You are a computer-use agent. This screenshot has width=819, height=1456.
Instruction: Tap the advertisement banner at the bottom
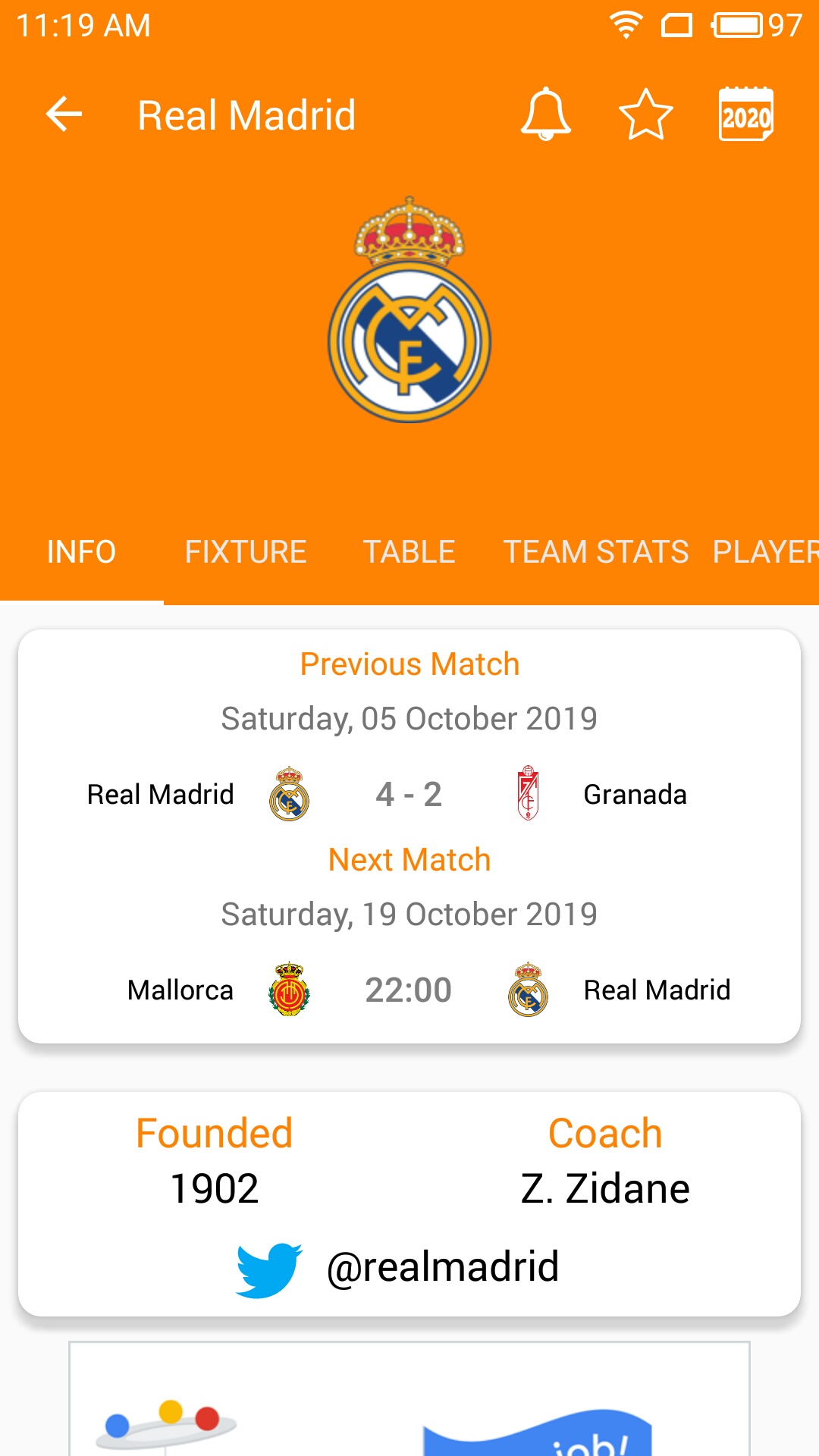[x=409, y=1410]
